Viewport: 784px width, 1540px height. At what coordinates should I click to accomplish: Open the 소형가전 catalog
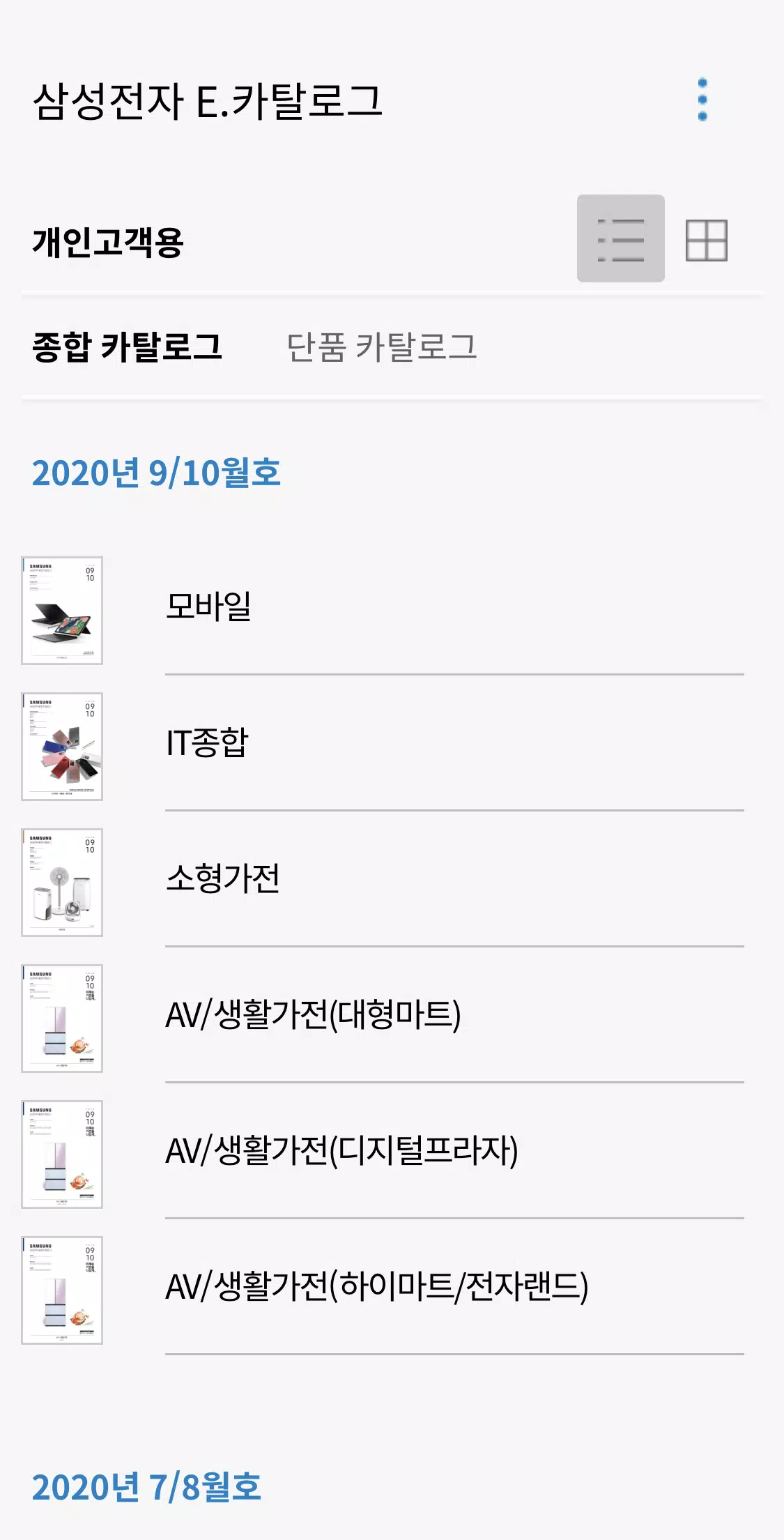383,880
